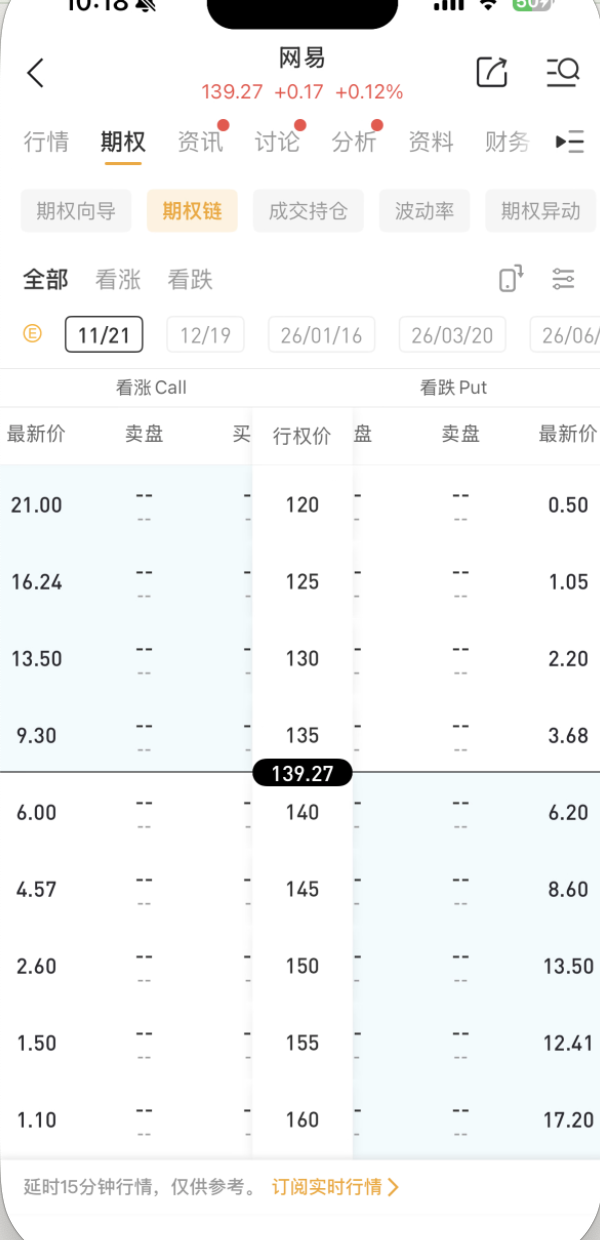Filter the chain to 看跌 only

[x=190, y=280]
